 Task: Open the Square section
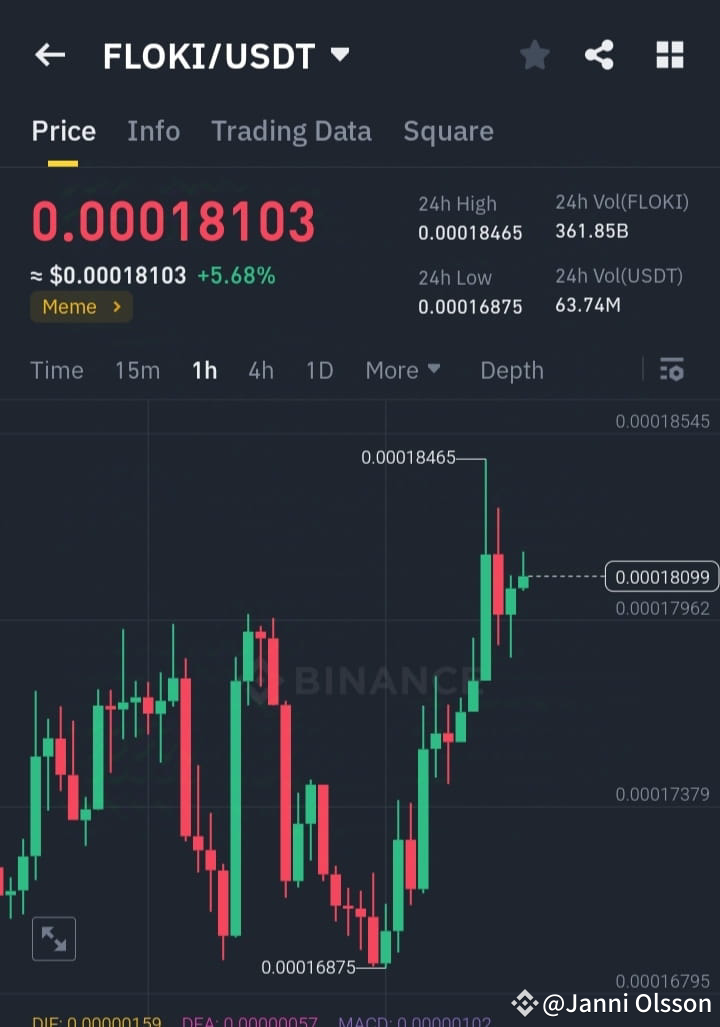(x=448, y=131)
